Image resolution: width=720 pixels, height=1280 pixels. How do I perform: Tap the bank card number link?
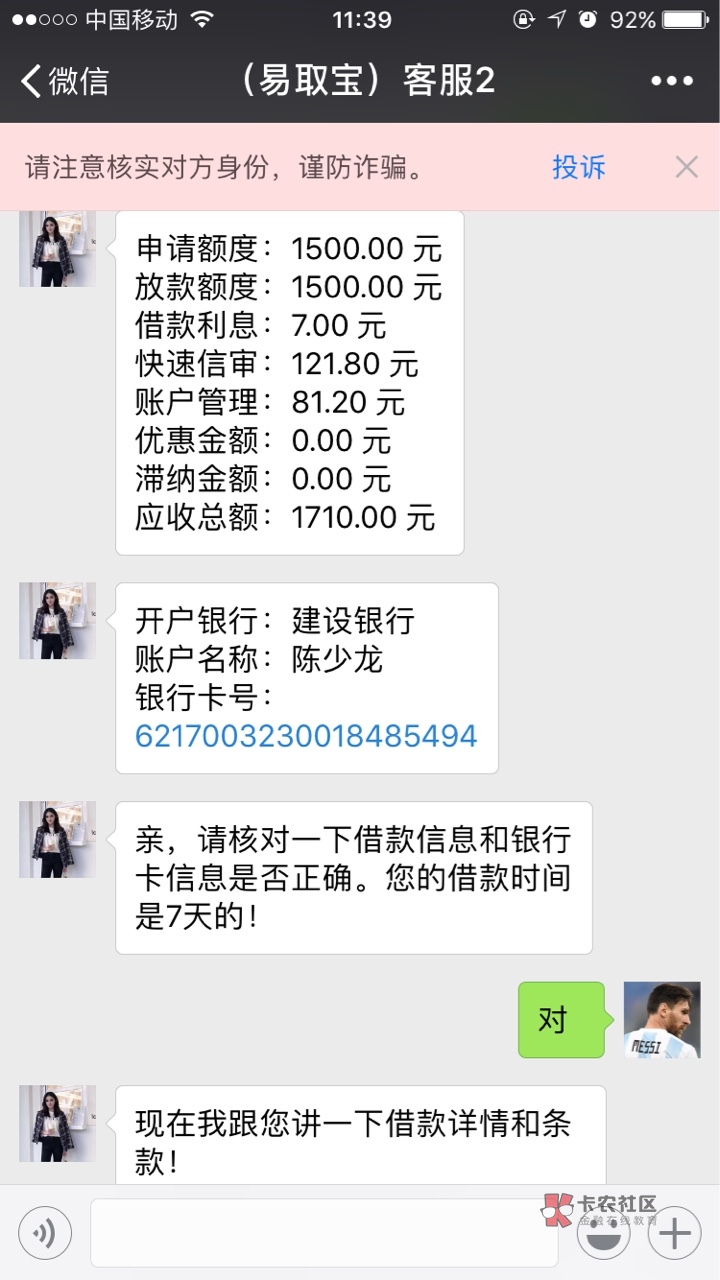(x=306, y=736)
